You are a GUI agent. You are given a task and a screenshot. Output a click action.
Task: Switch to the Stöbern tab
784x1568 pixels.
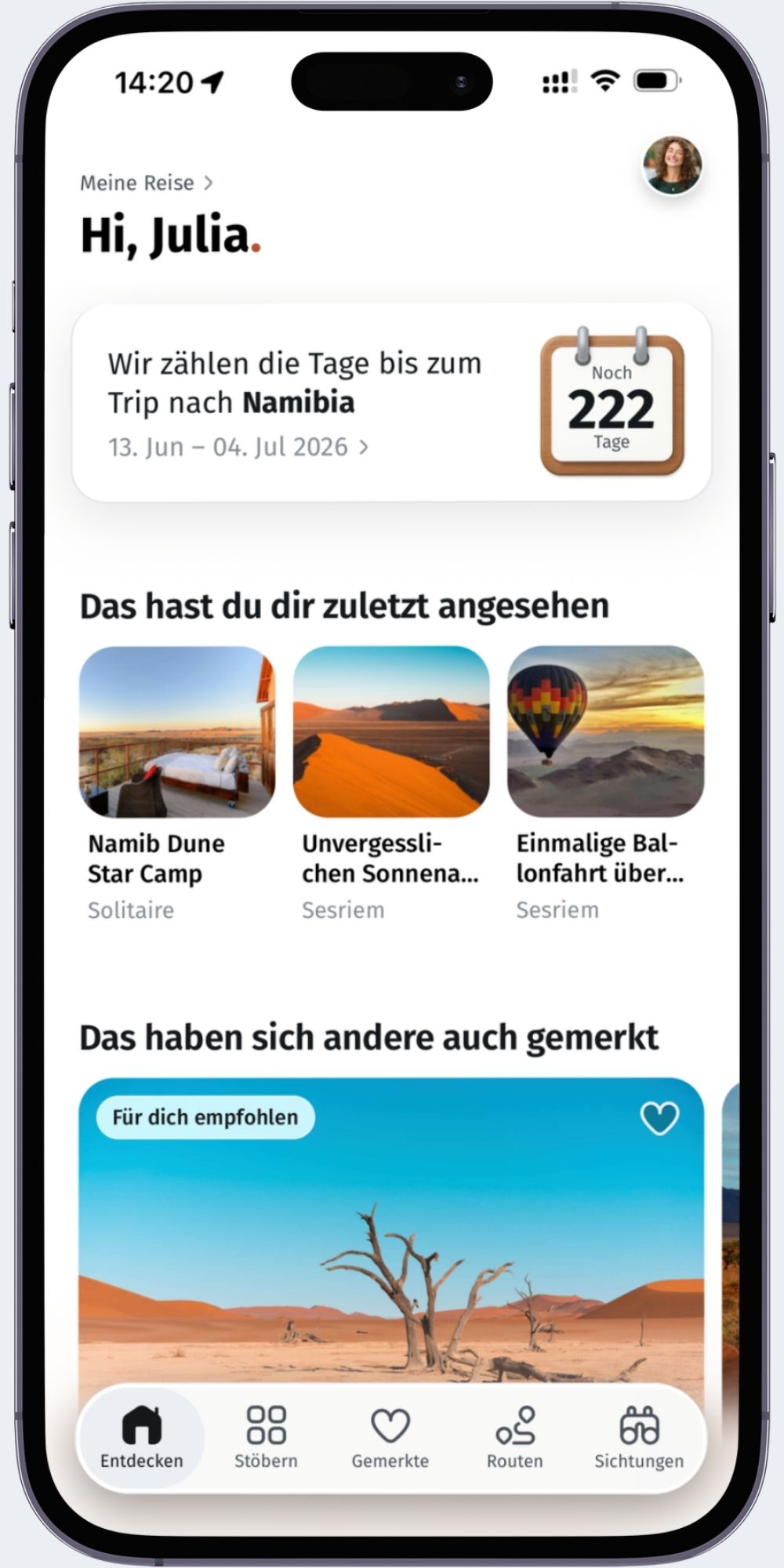tap(266, 1437)
